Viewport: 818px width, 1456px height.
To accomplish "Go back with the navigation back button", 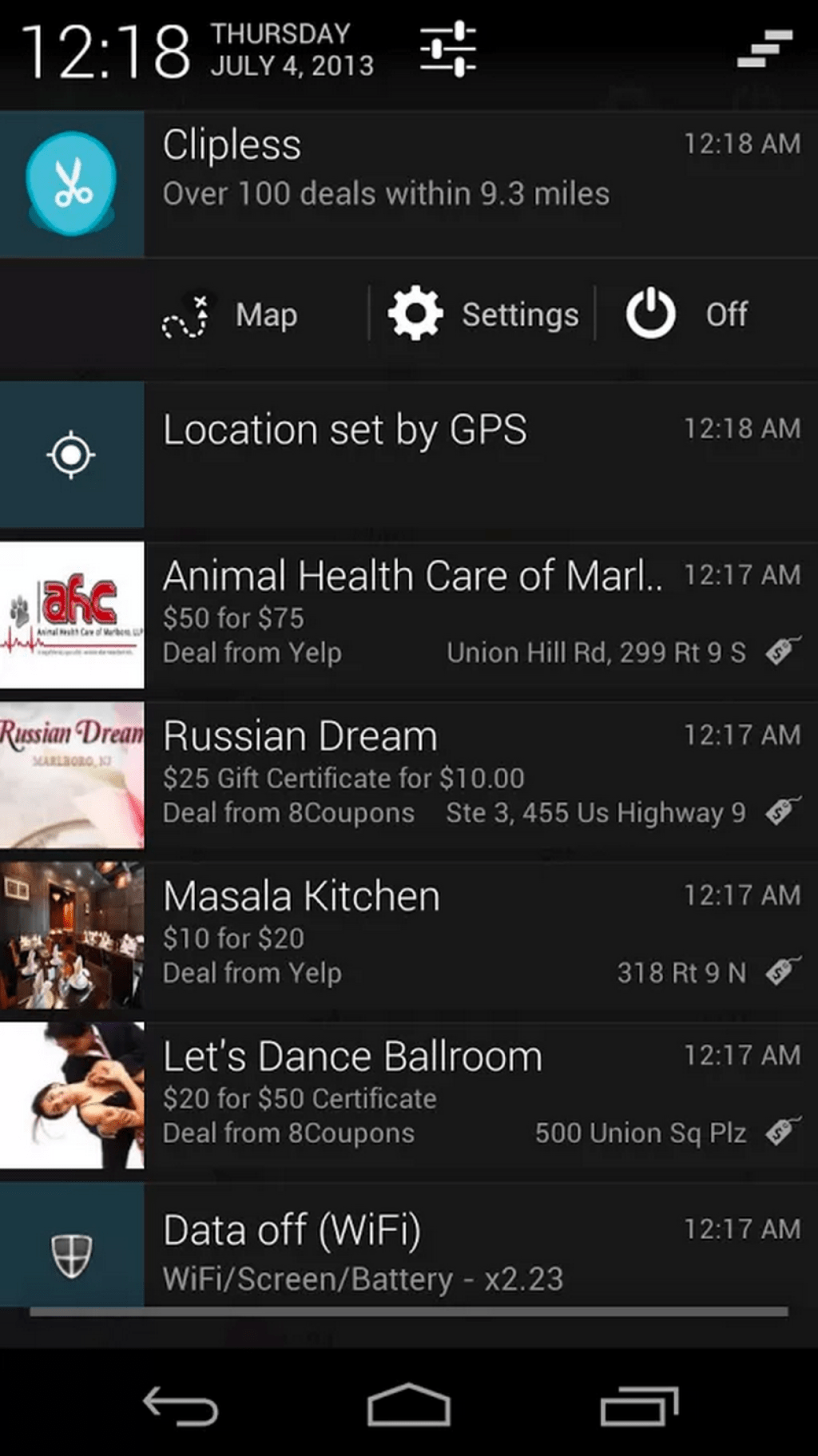I will tap(181, 1406).
